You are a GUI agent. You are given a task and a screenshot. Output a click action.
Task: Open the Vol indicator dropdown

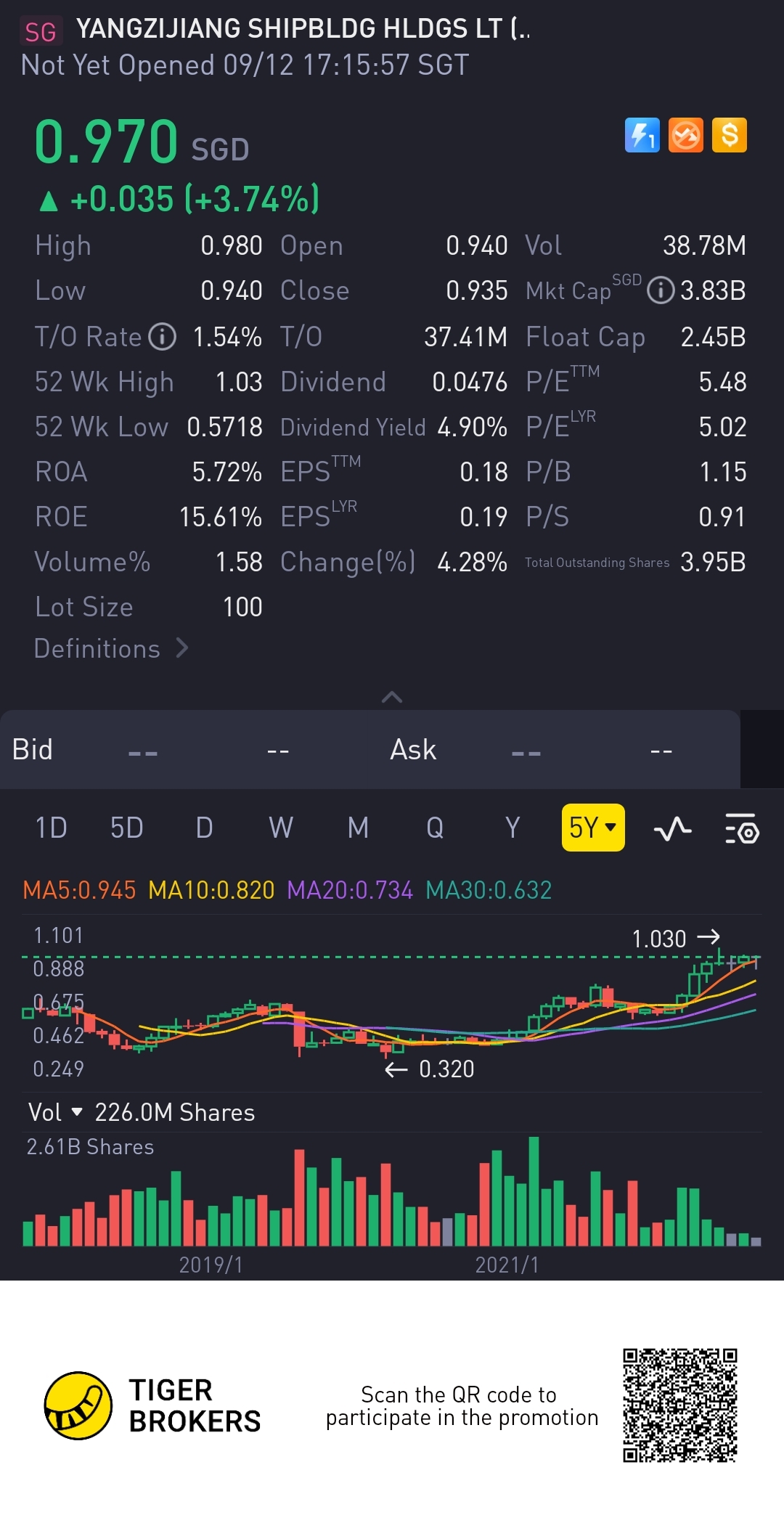coord(55,1112)
